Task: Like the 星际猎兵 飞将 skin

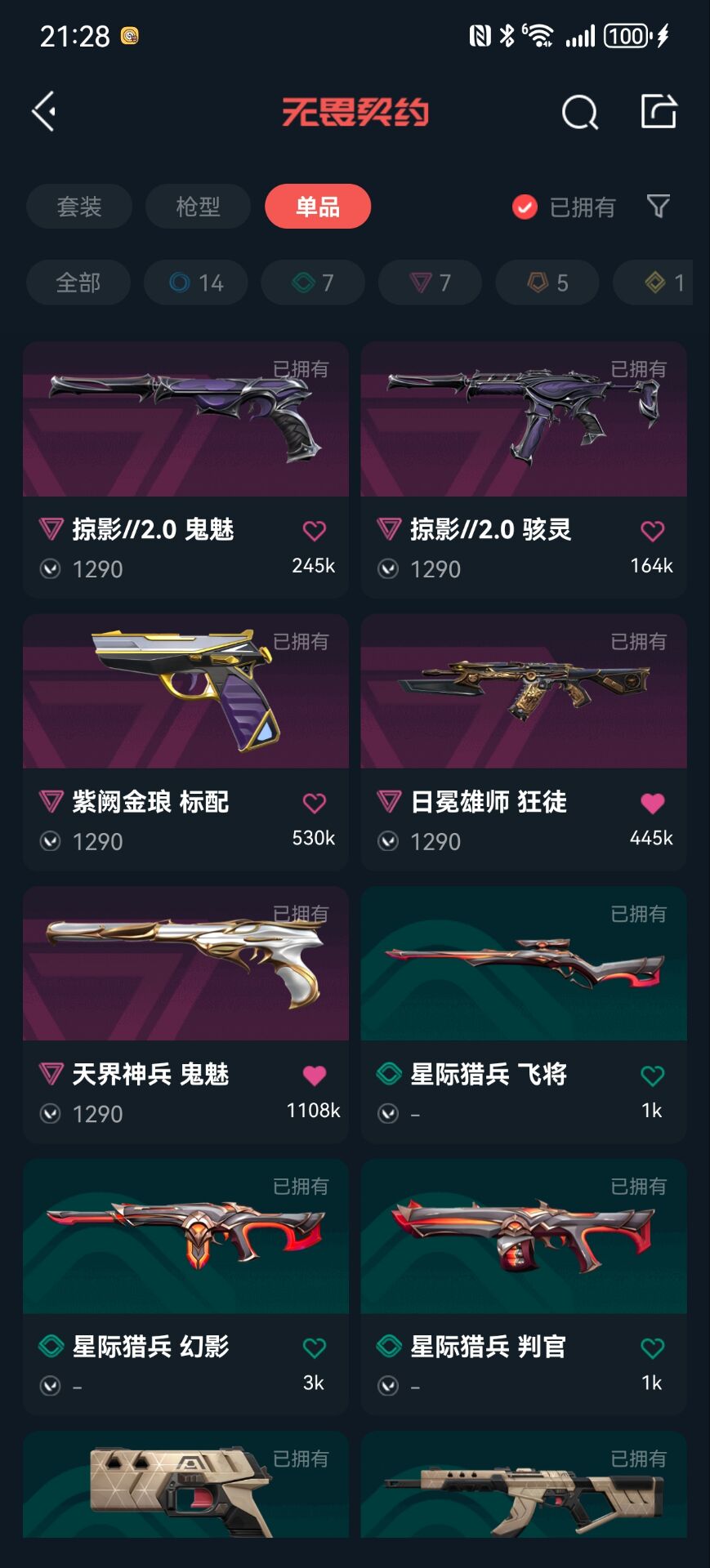Action: pos(652,1076)
